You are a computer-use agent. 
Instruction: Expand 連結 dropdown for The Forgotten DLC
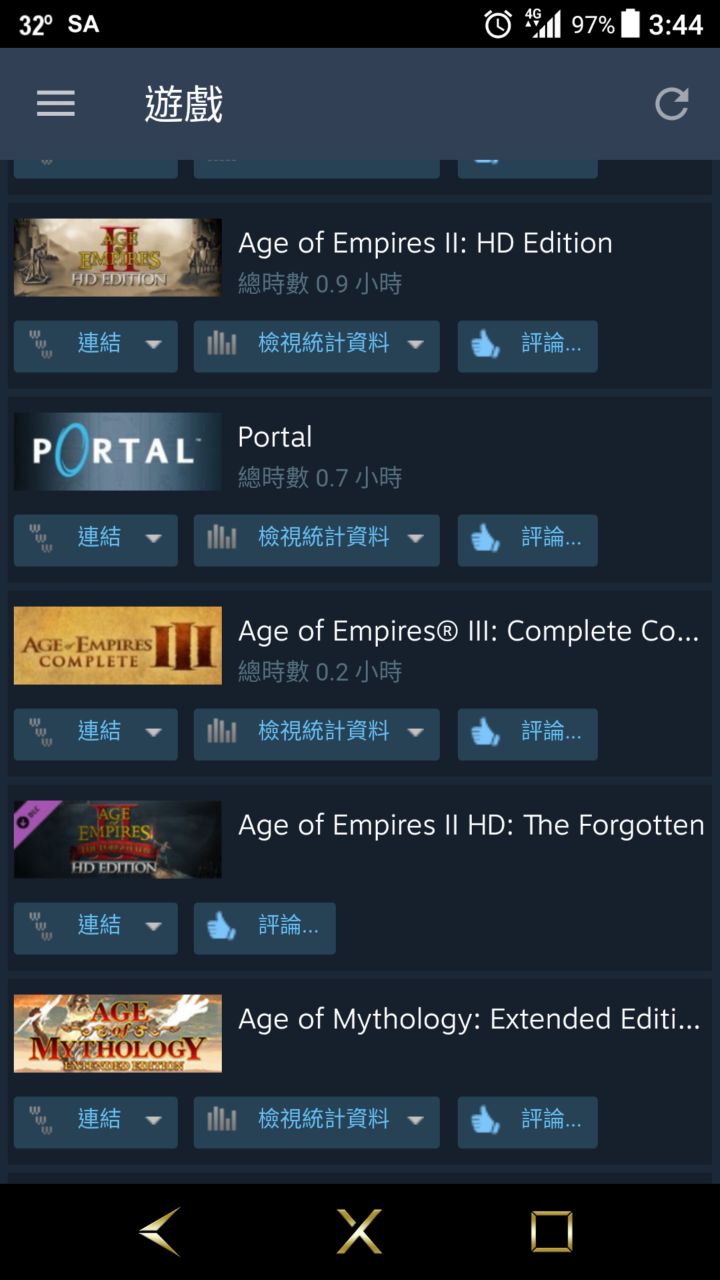click(96, 928)
